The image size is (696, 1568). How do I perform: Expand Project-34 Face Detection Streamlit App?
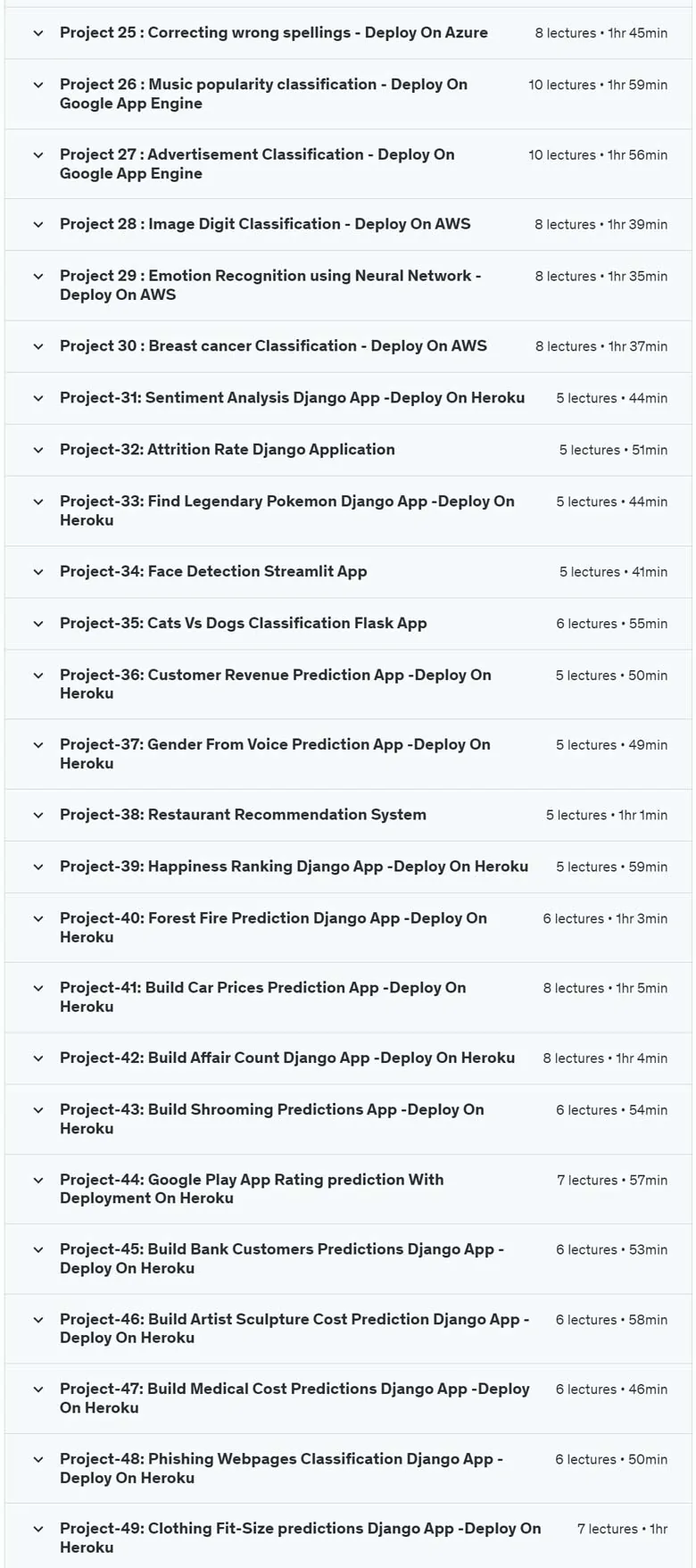coord(348,571)
